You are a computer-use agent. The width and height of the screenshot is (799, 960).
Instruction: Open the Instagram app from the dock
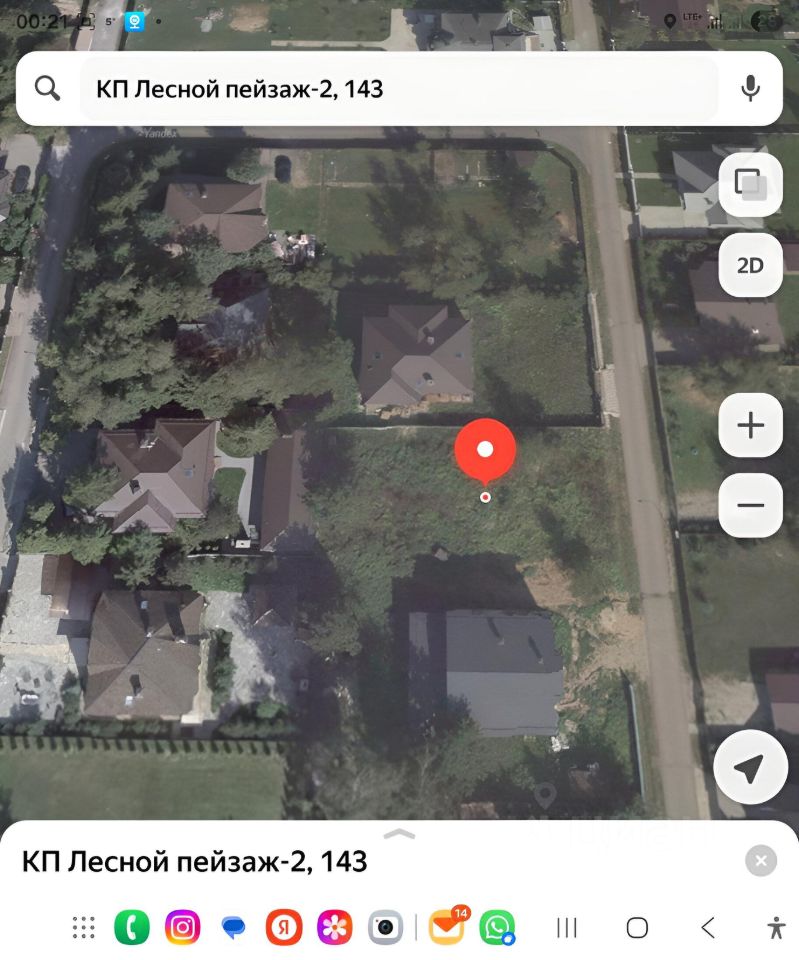[182, 927]
